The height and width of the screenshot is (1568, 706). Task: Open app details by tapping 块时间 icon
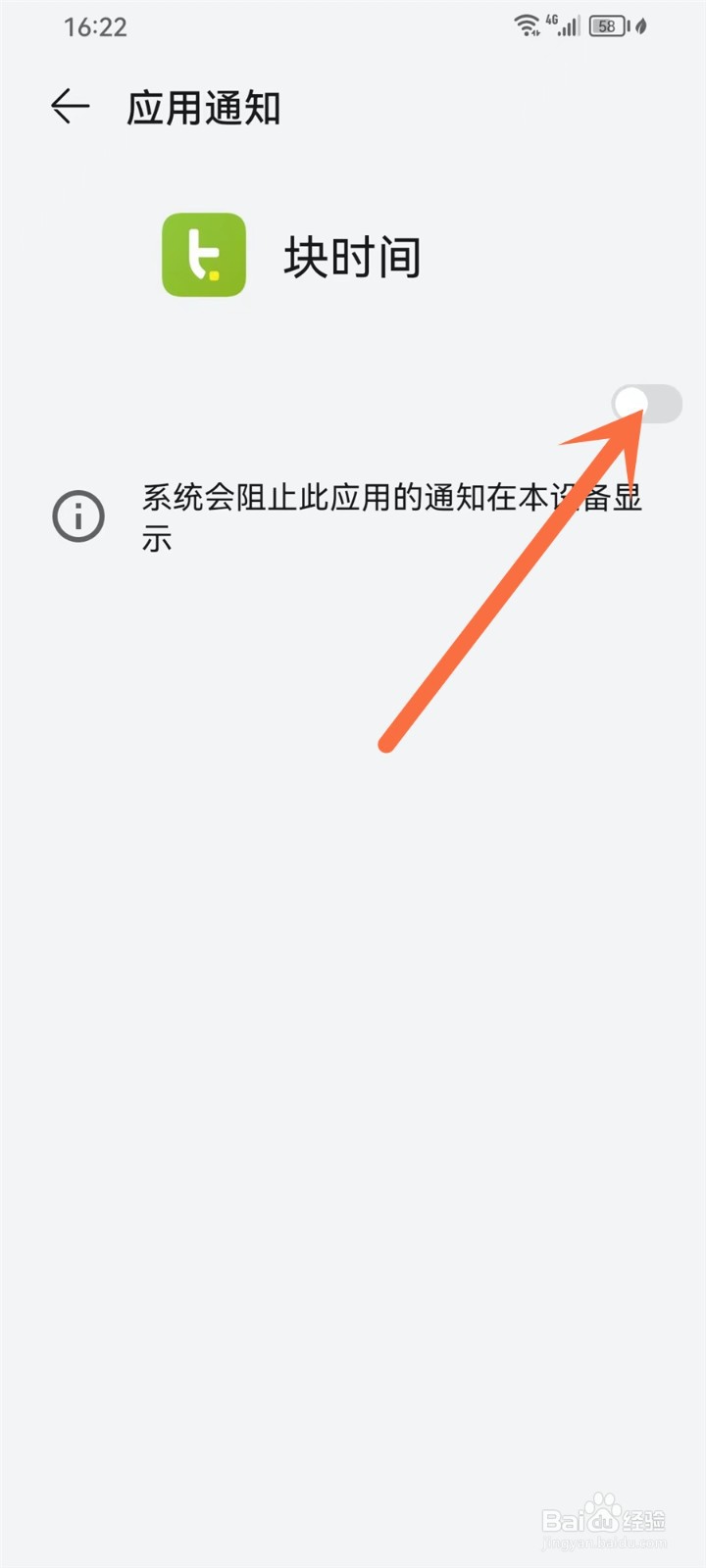pyautogui.click(x=203, y=255)
